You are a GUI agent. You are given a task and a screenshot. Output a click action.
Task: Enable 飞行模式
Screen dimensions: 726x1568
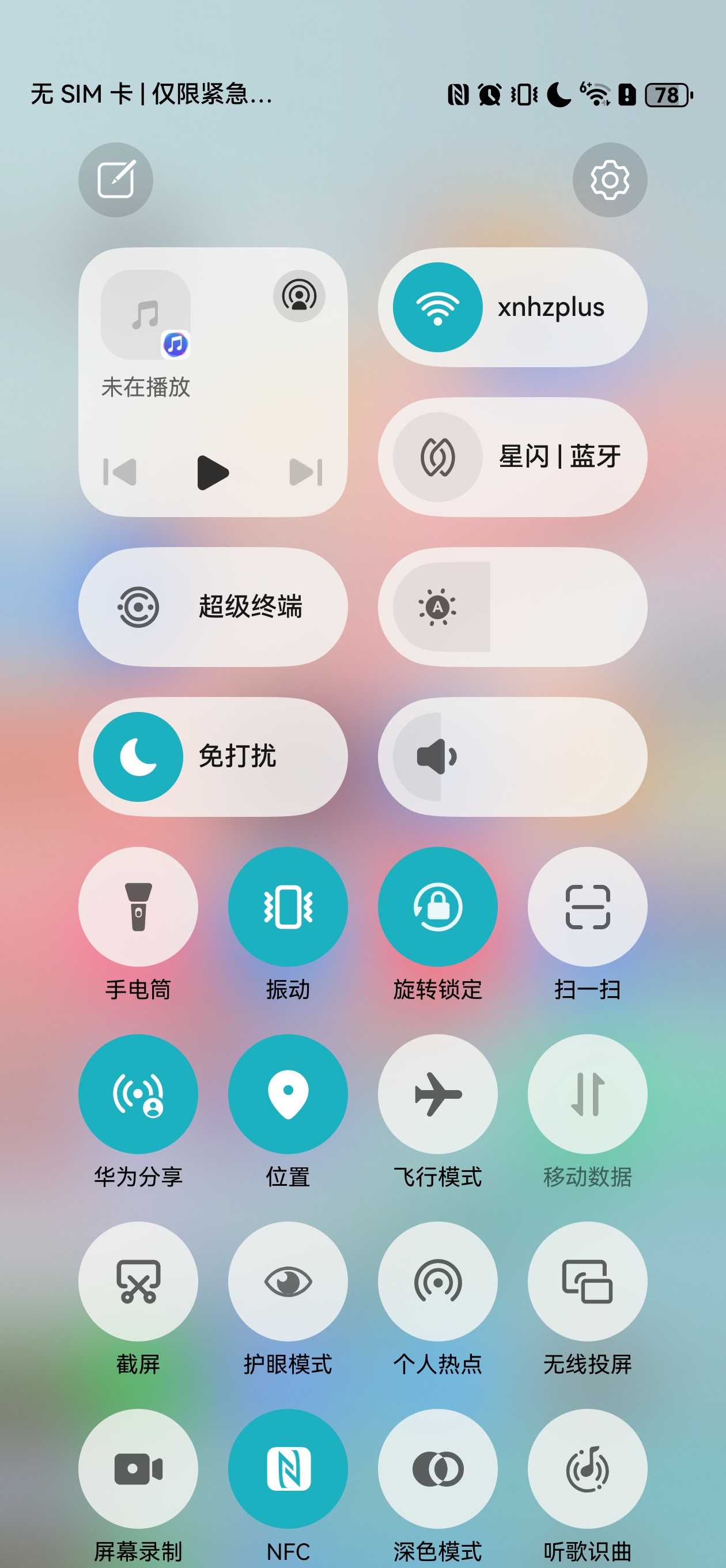(437, 1094)
